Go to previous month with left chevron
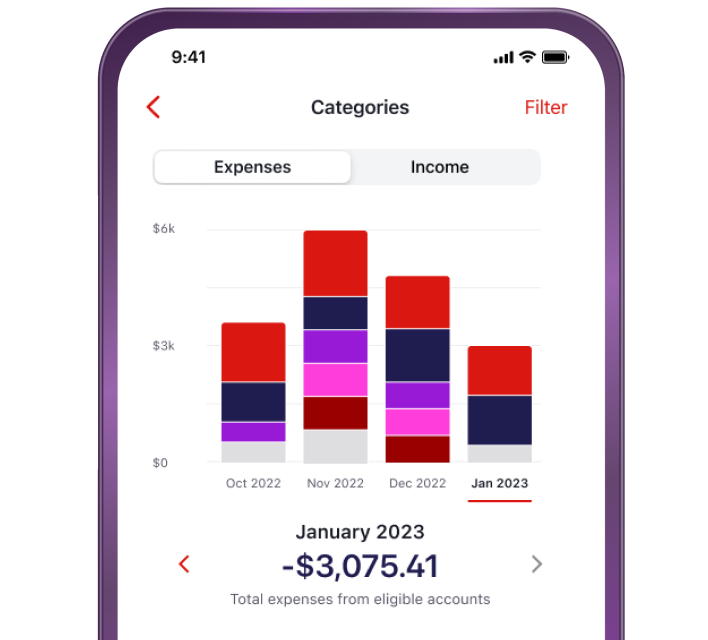 tap(184, 564)
